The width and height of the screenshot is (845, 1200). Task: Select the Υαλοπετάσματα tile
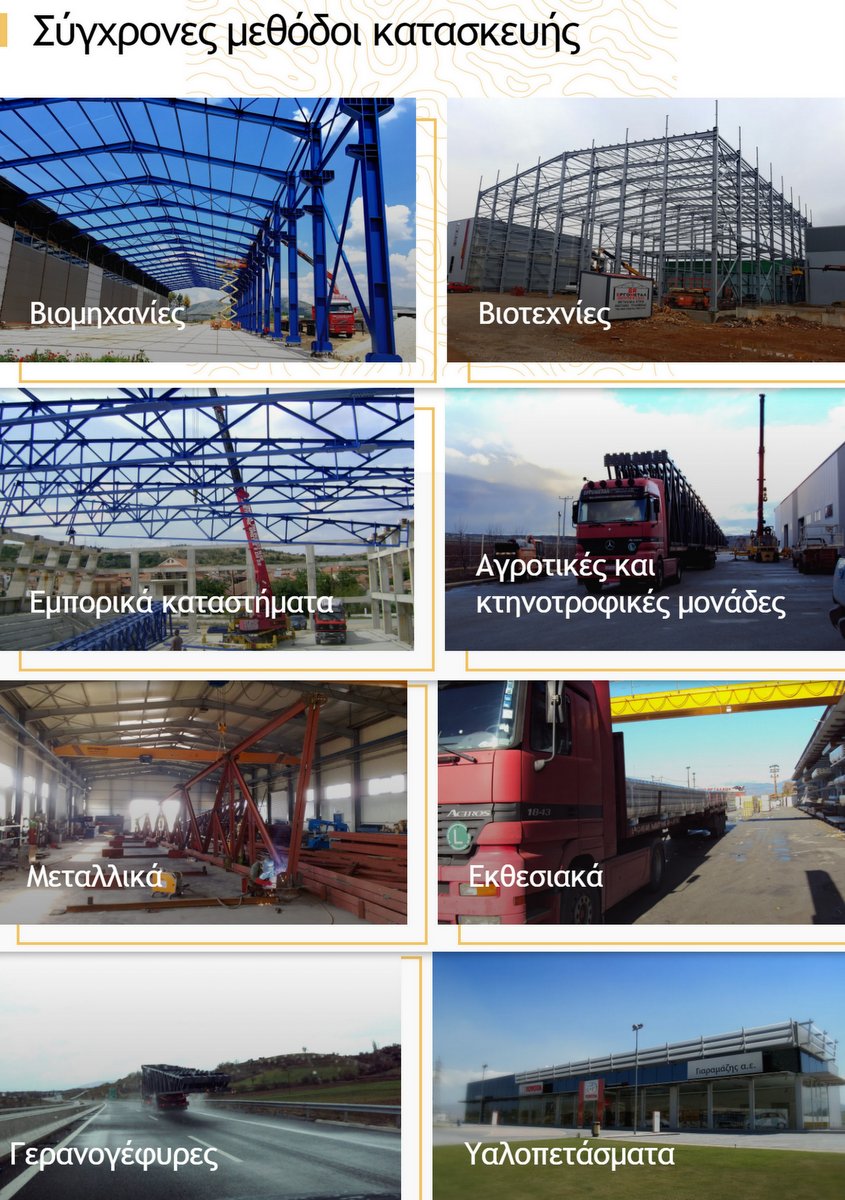(639, 1077)
